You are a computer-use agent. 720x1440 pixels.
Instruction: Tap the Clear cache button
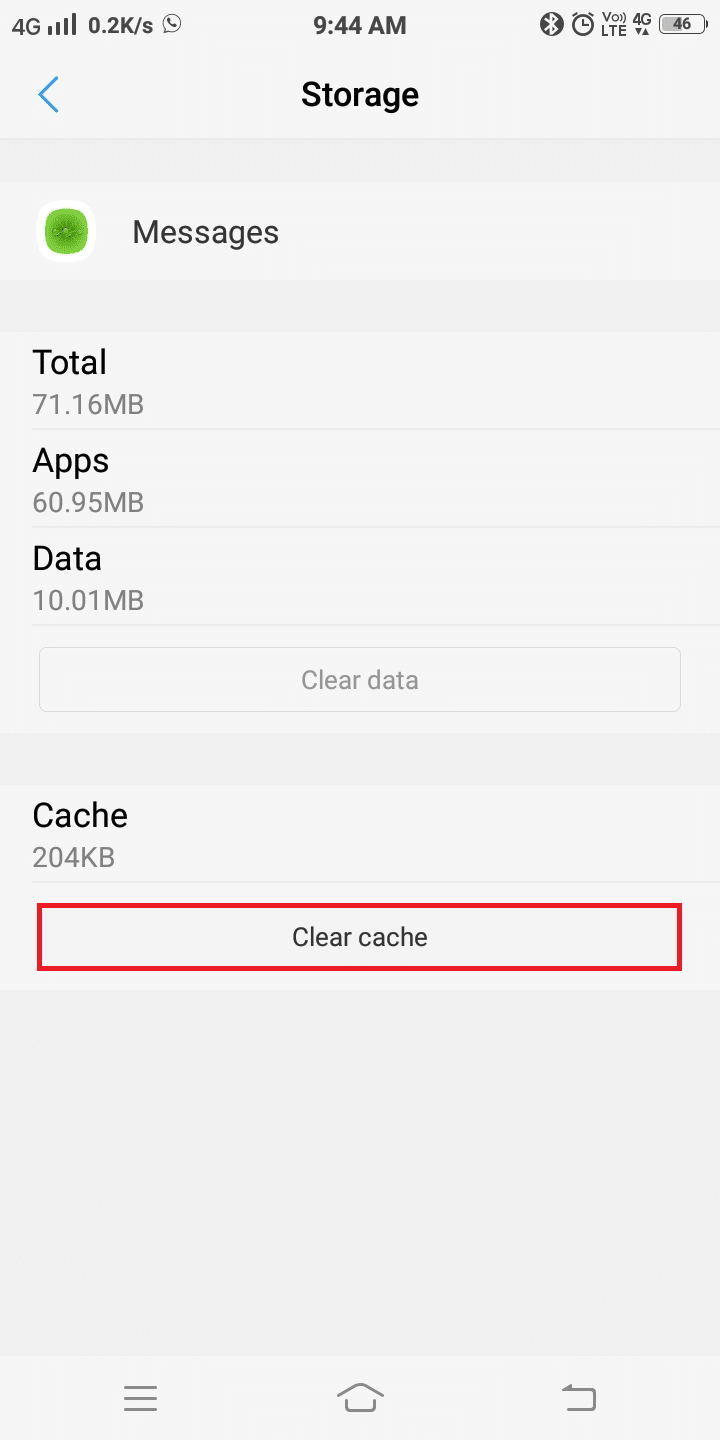[360, 937]
